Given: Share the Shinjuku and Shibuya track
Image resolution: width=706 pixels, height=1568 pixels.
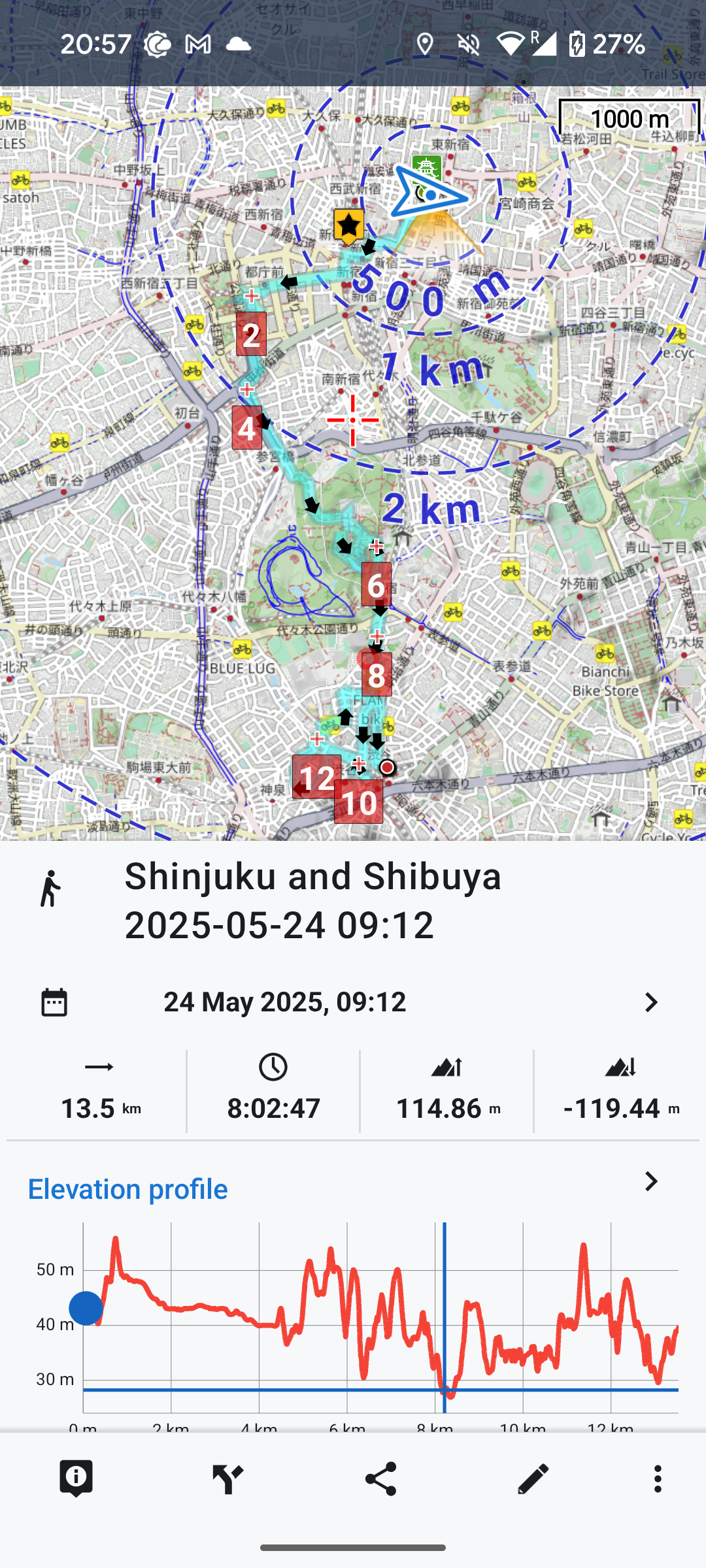Looking at the screenshot, I should point(380,1478).
